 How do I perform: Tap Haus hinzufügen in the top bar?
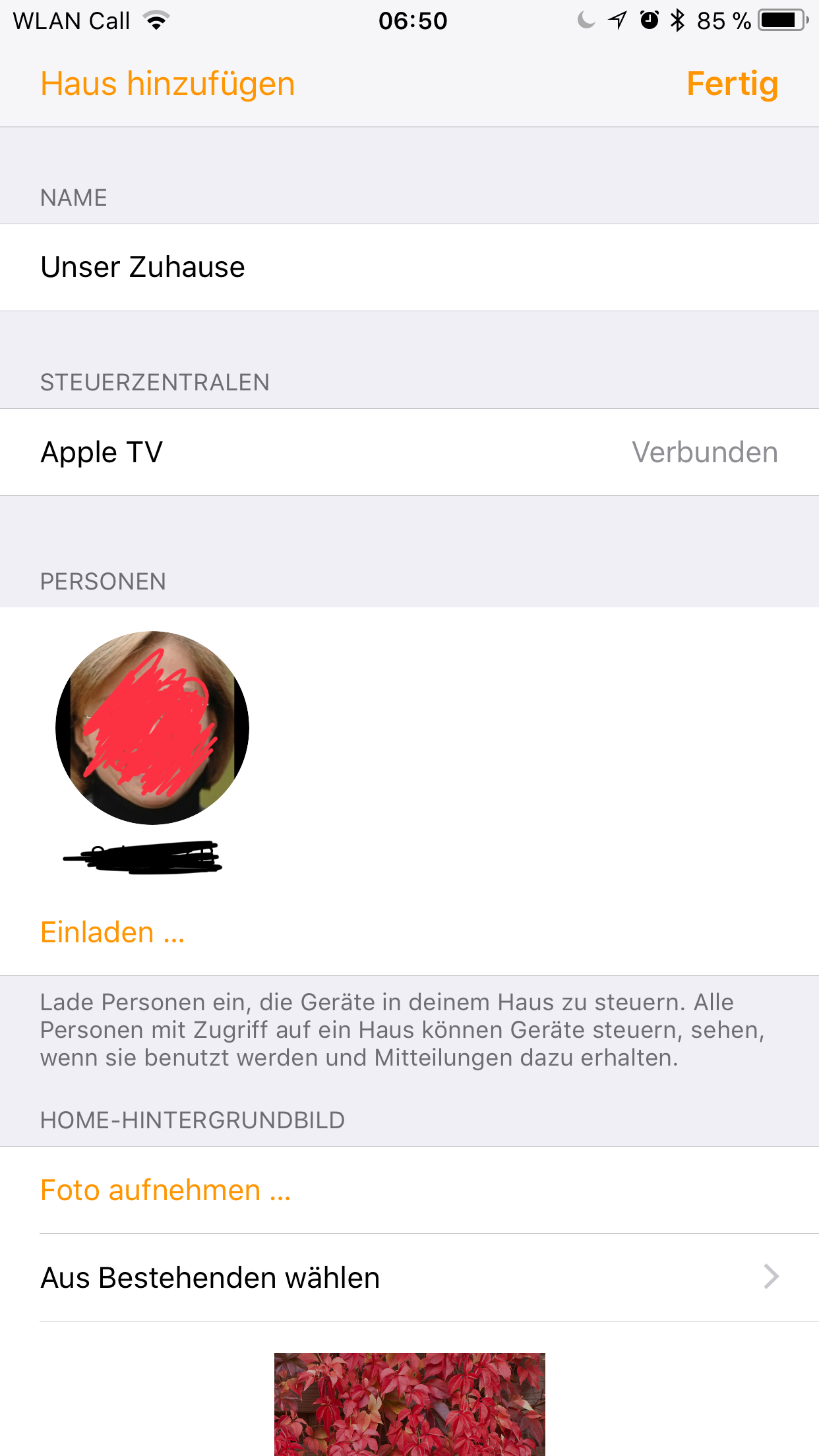(x=167, y=84)
